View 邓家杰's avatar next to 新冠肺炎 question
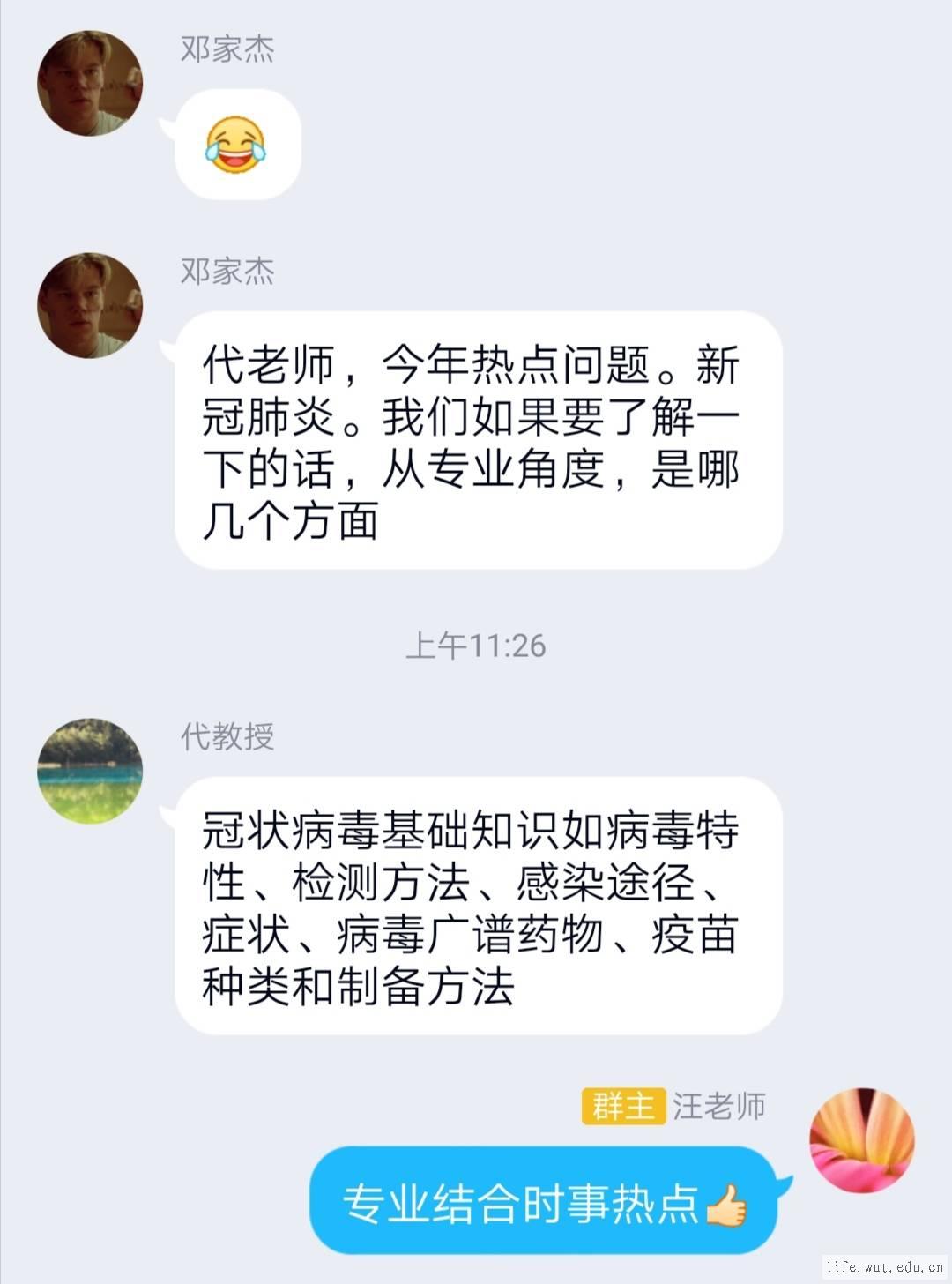The height and width of the screenshot is (1284, 952). pyautogui.click(x=90, y=305)
